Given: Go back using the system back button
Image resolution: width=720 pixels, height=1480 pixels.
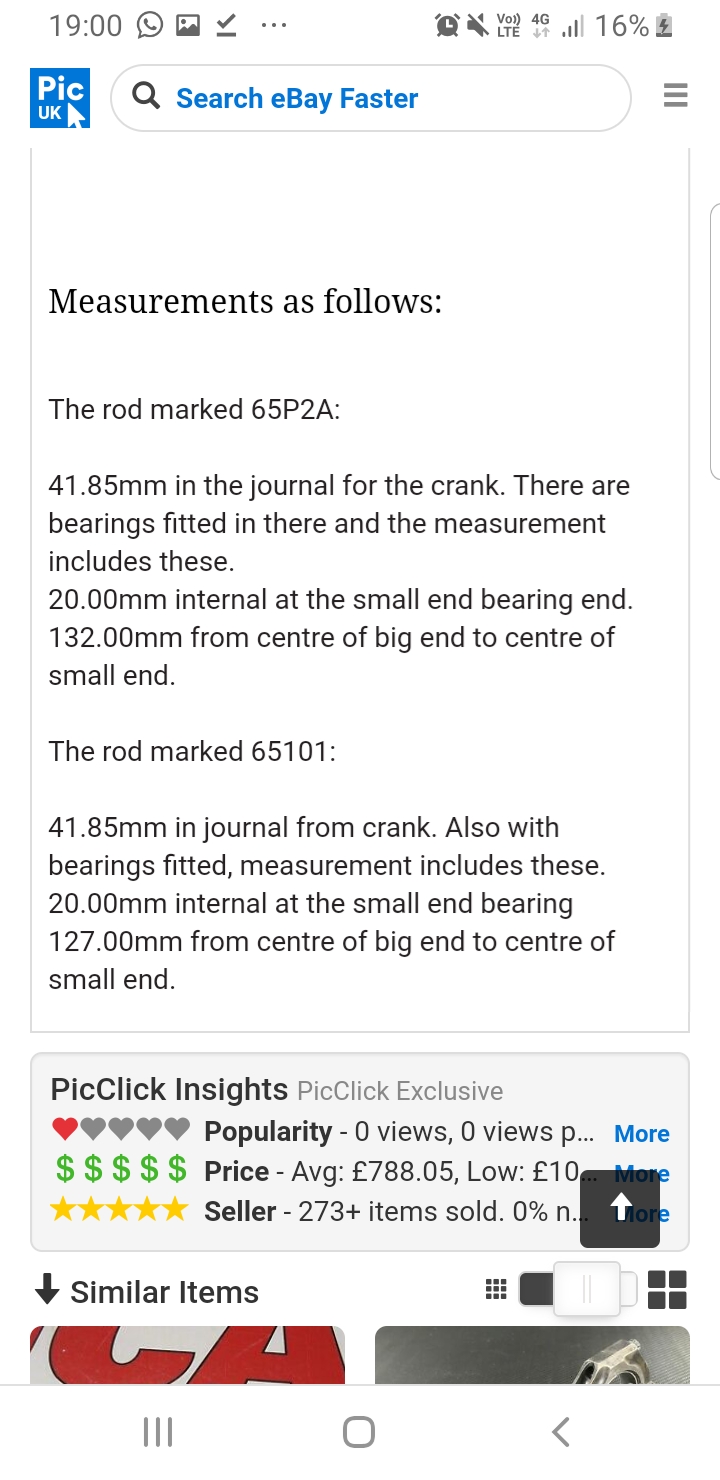Looking at the screenshot, I should coord(561,1432).
